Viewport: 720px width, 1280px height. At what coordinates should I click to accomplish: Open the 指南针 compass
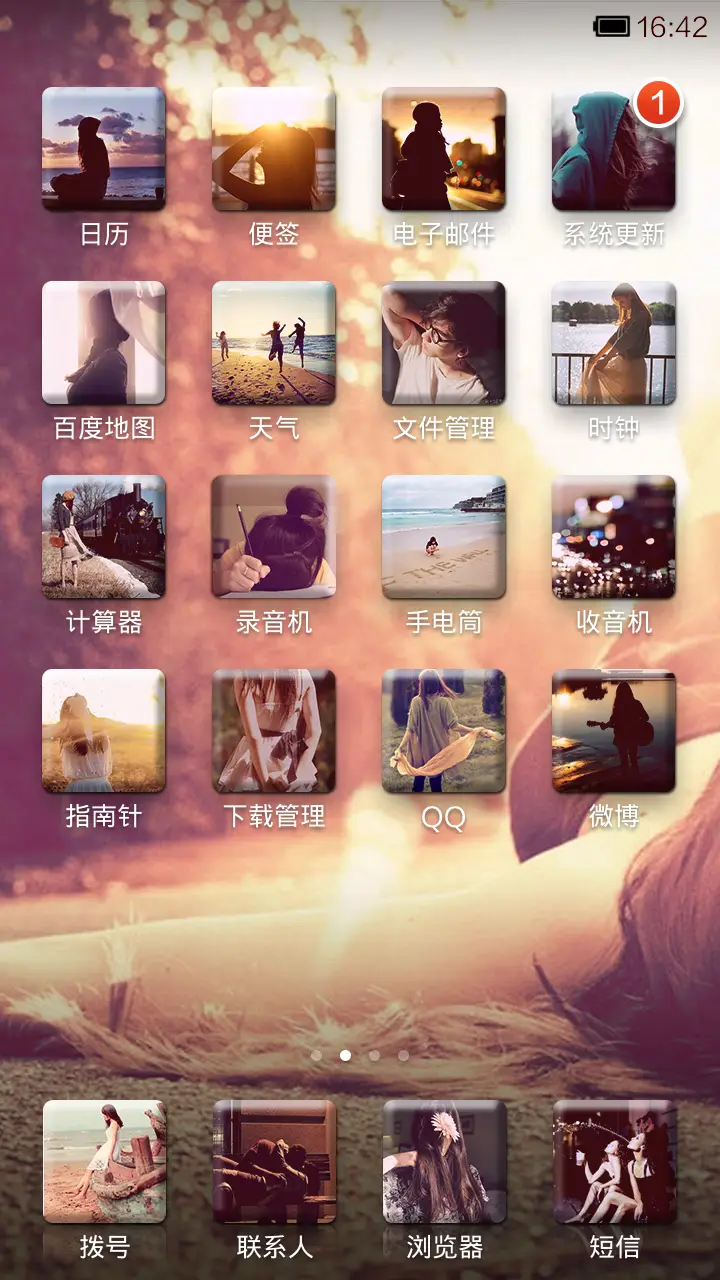102,733
